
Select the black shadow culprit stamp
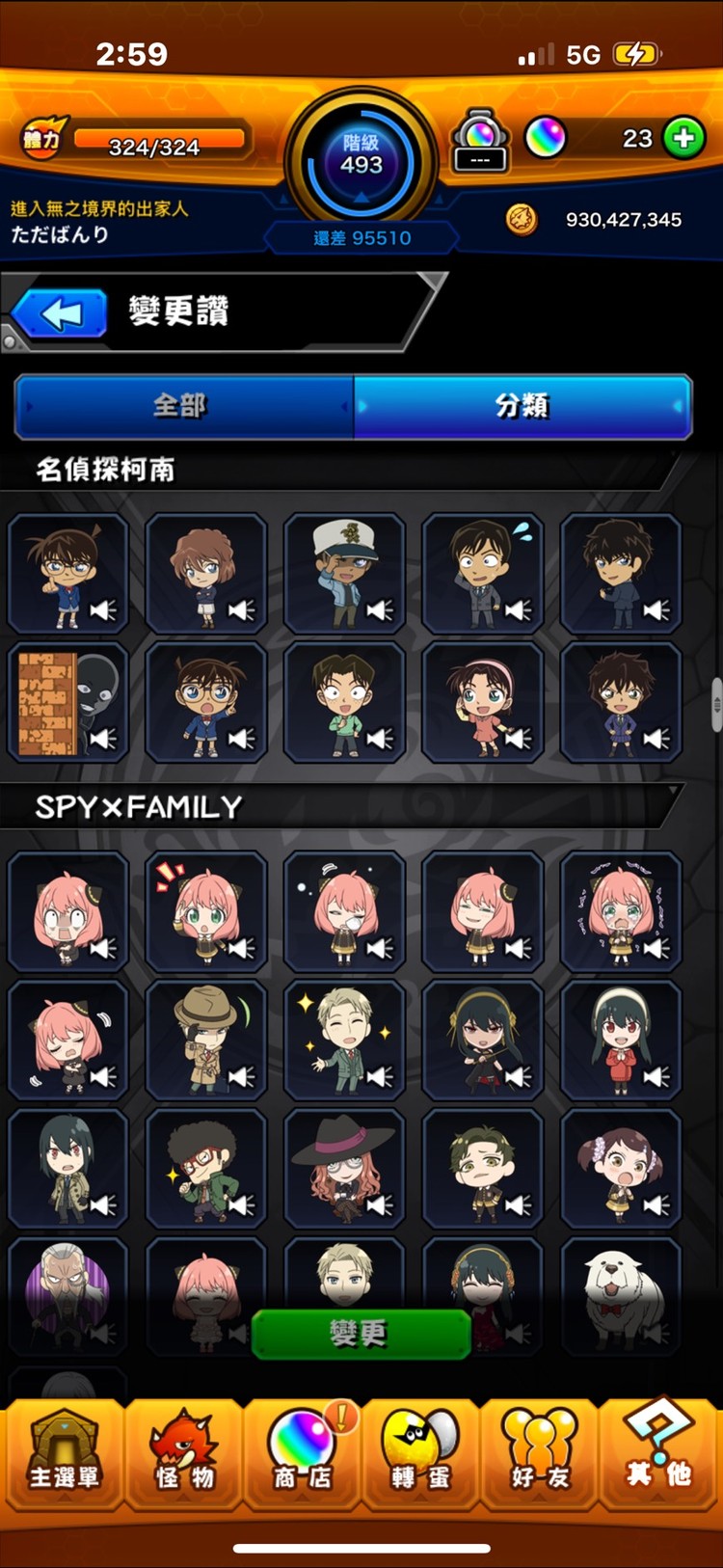(x=68, y=703)
